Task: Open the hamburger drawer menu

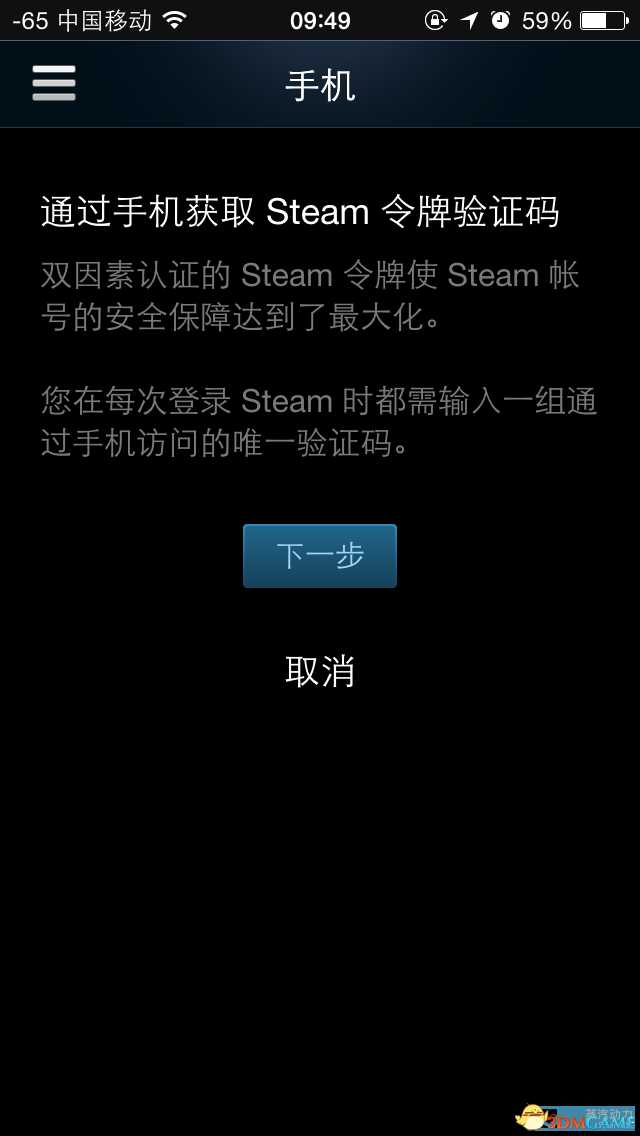Action: click(x=54, y=84)
